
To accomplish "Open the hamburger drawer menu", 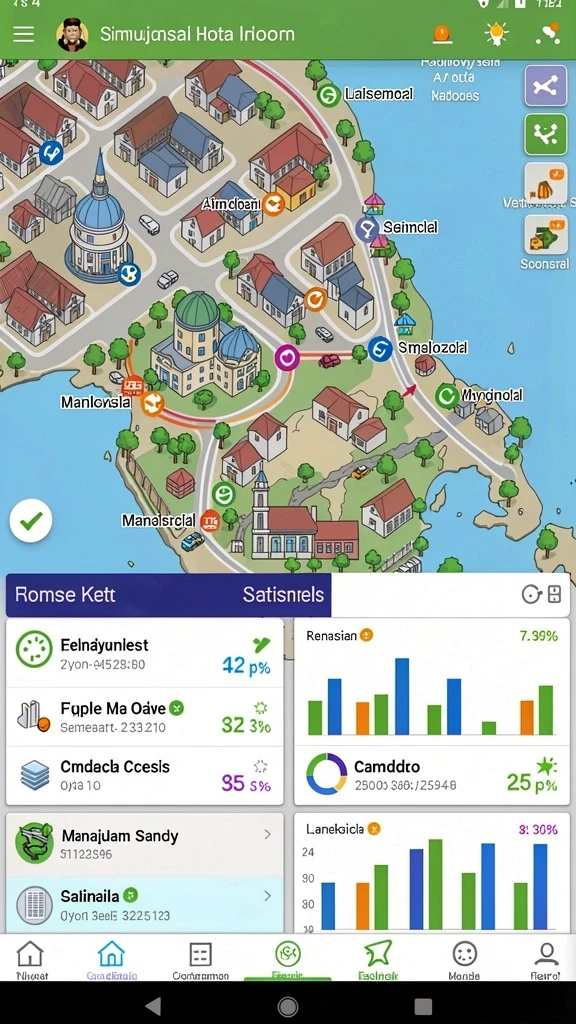I will [x=24, y=34].
